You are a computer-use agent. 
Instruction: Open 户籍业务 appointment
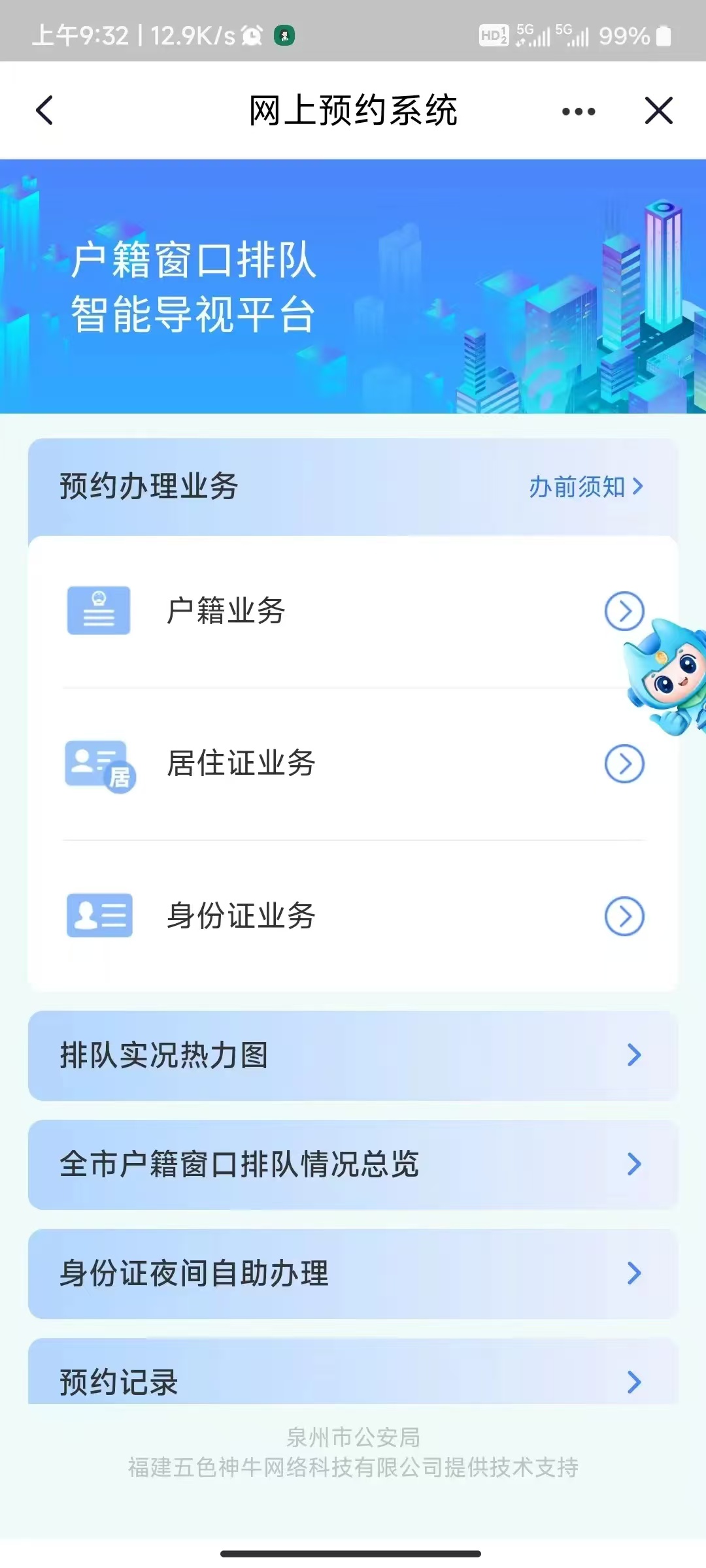(x=353, y=612)
